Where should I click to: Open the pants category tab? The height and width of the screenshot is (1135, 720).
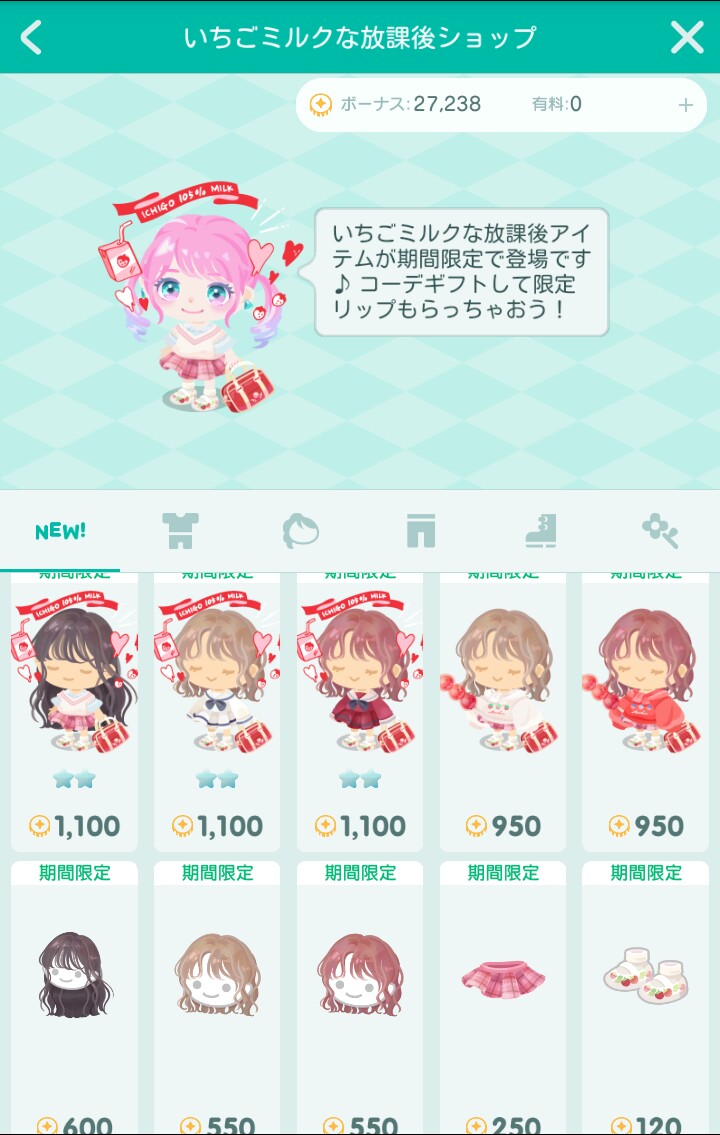coord(420,531)
